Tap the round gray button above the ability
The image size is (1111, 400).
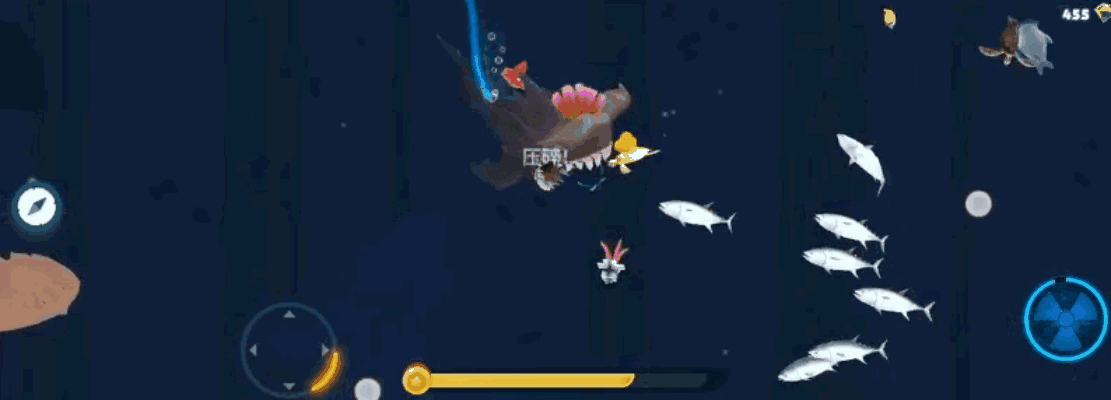[x=978, y=204]
